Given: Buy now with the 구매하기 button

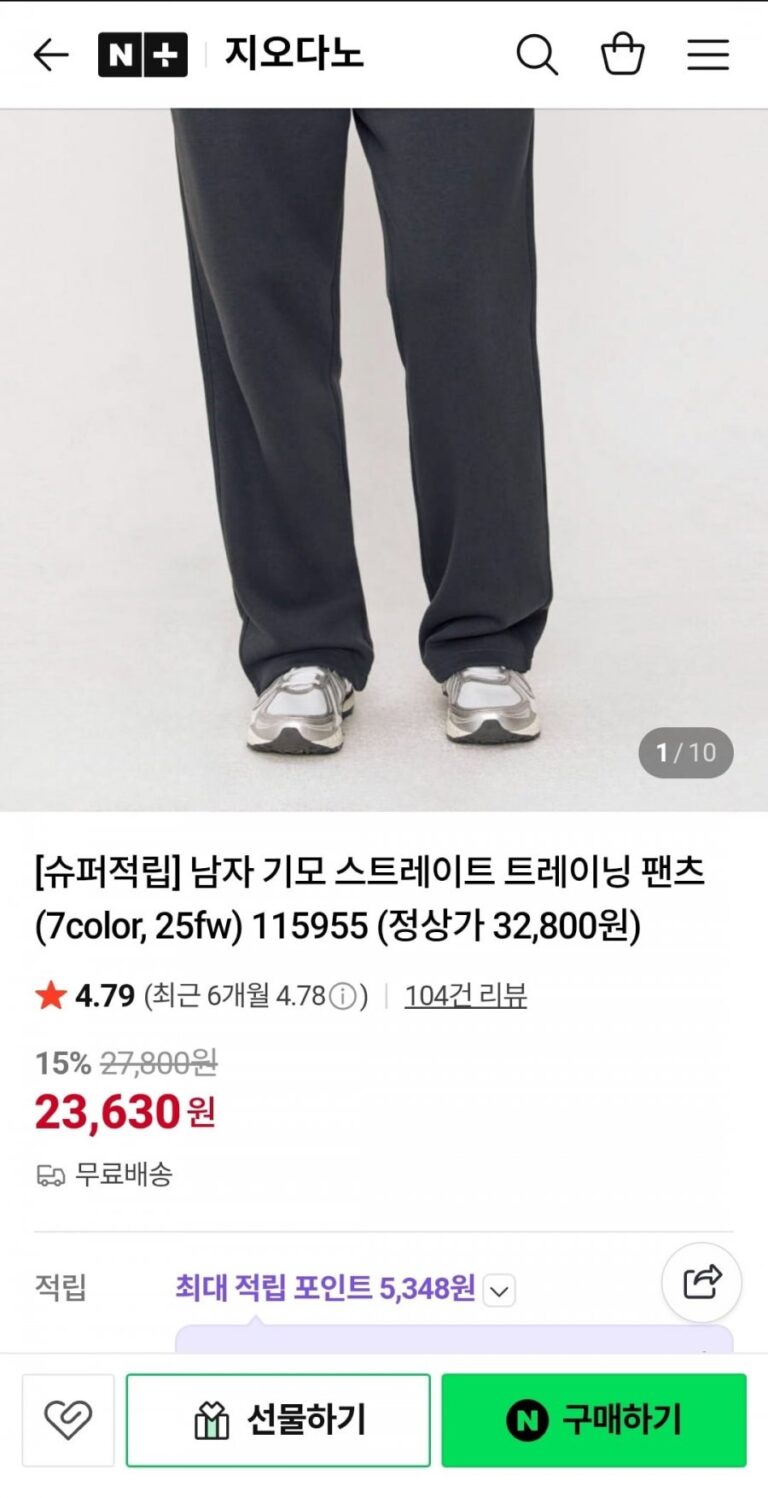Looking at the screenshot, I should 594,1420.
